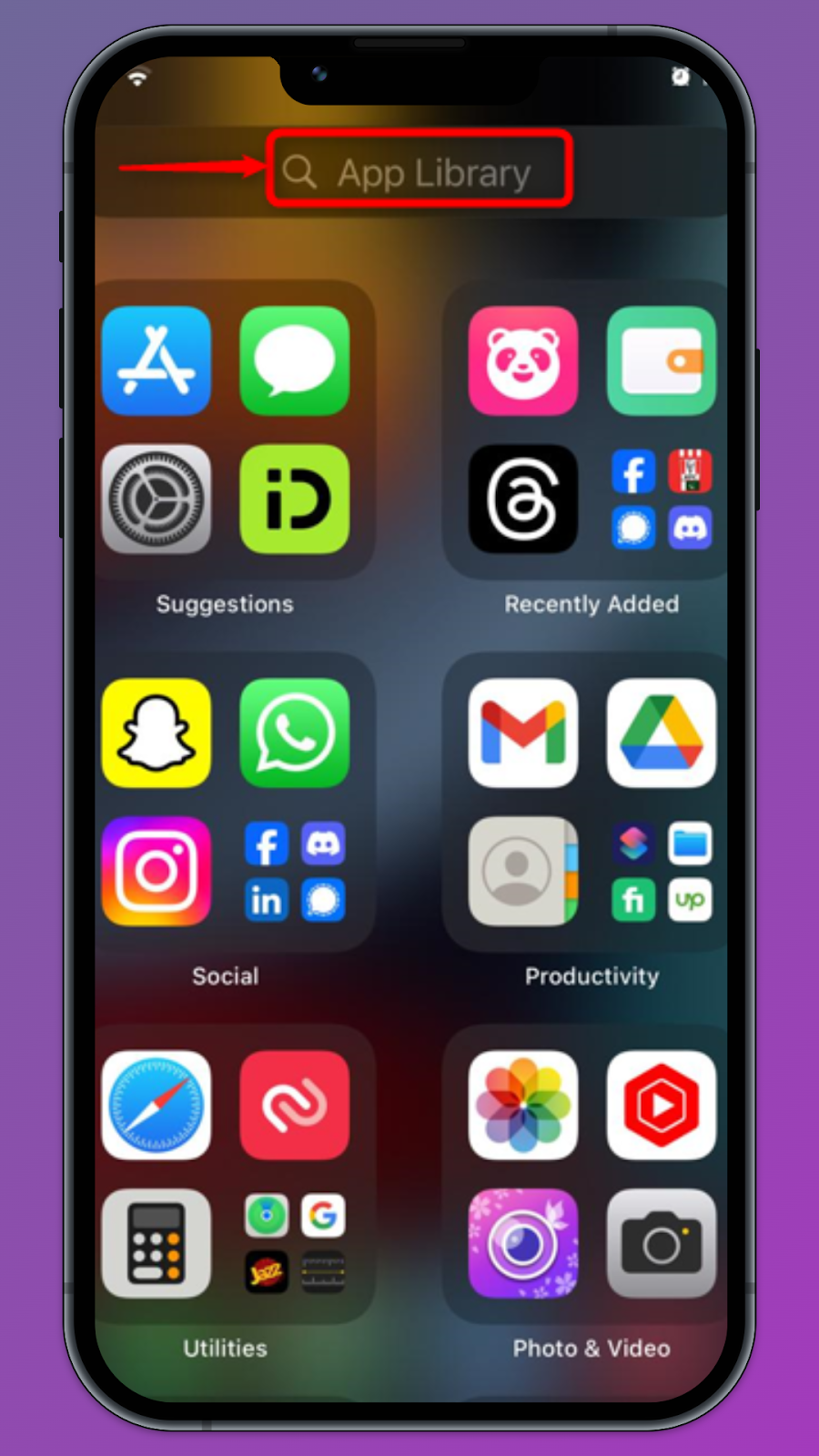Image resolution: width=819 pixels, height=1456 pixels.
Task: Launch Google Drive
Action: point(662,733)
